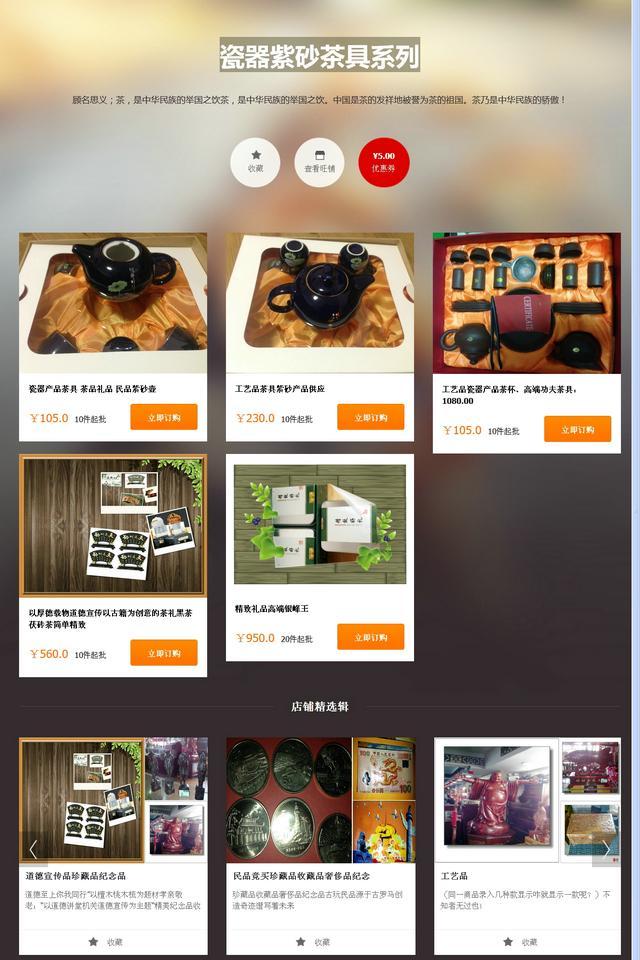The width and height of the screenshot is (640, 960).
Task: Order the ¥950.0 精致礼品高端银峰王
Action: [x=370, y=637]
